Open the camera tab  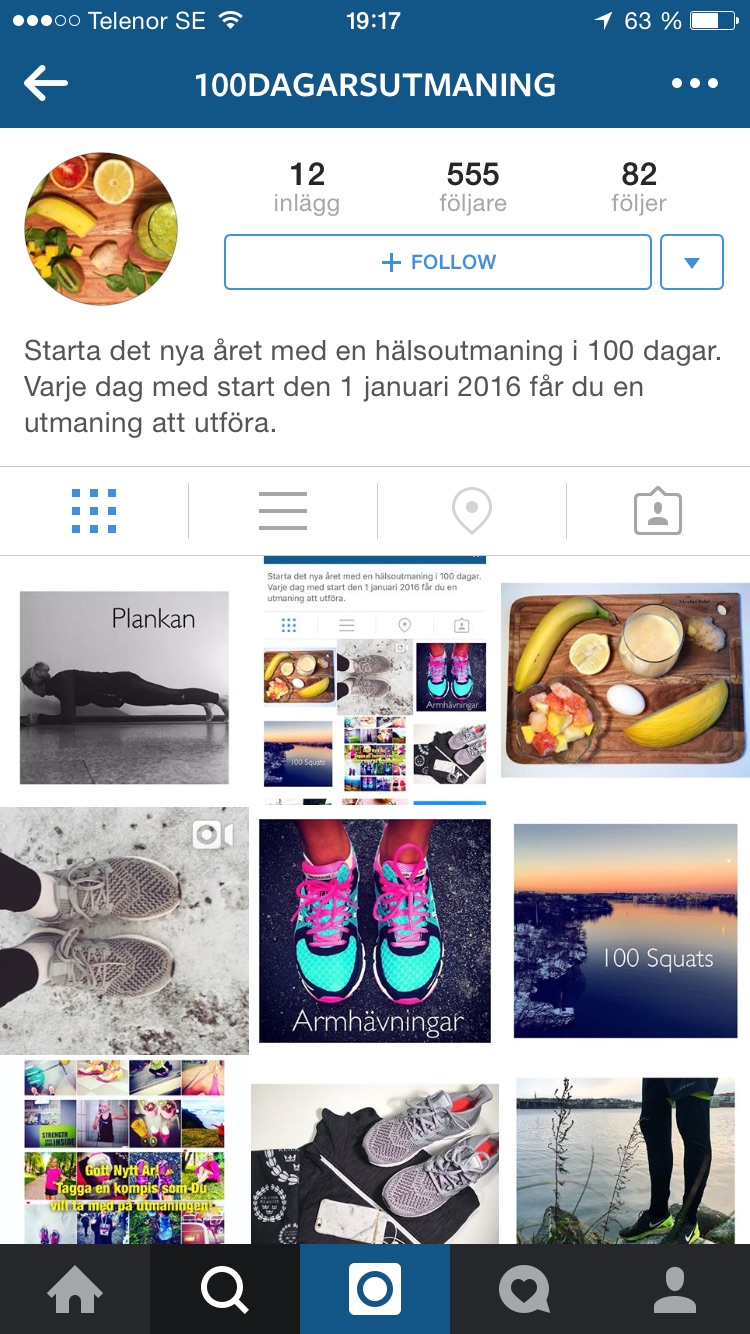(x=375, y=1289)
